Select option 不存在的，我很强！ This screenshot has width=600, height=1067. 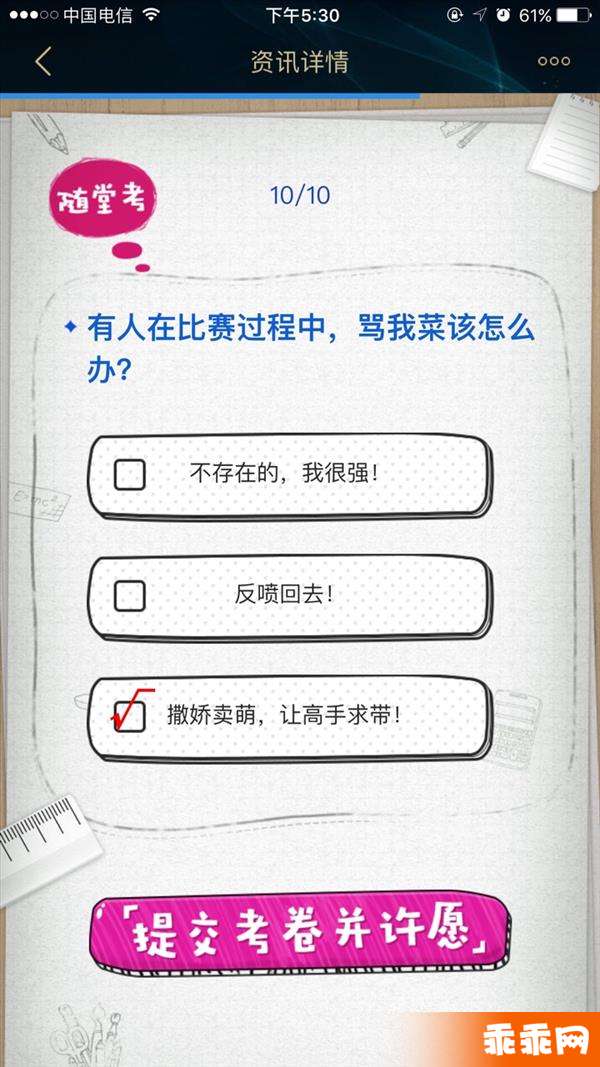pyautogui.click(x=130, y=474)
